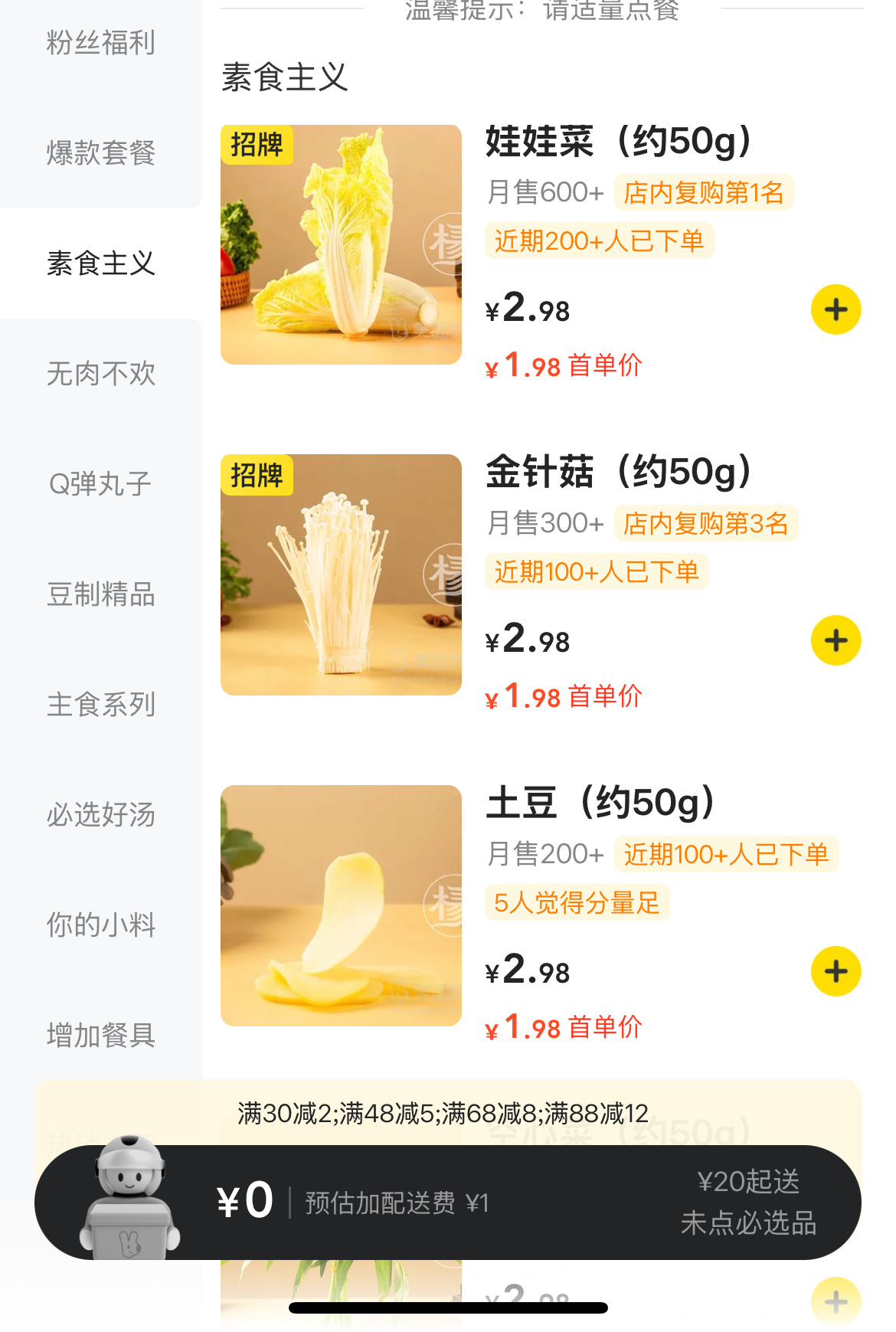The image size is (896, 1332).
Task: Jump to Q弹丸子 category
Action: (x=101, y=484)
